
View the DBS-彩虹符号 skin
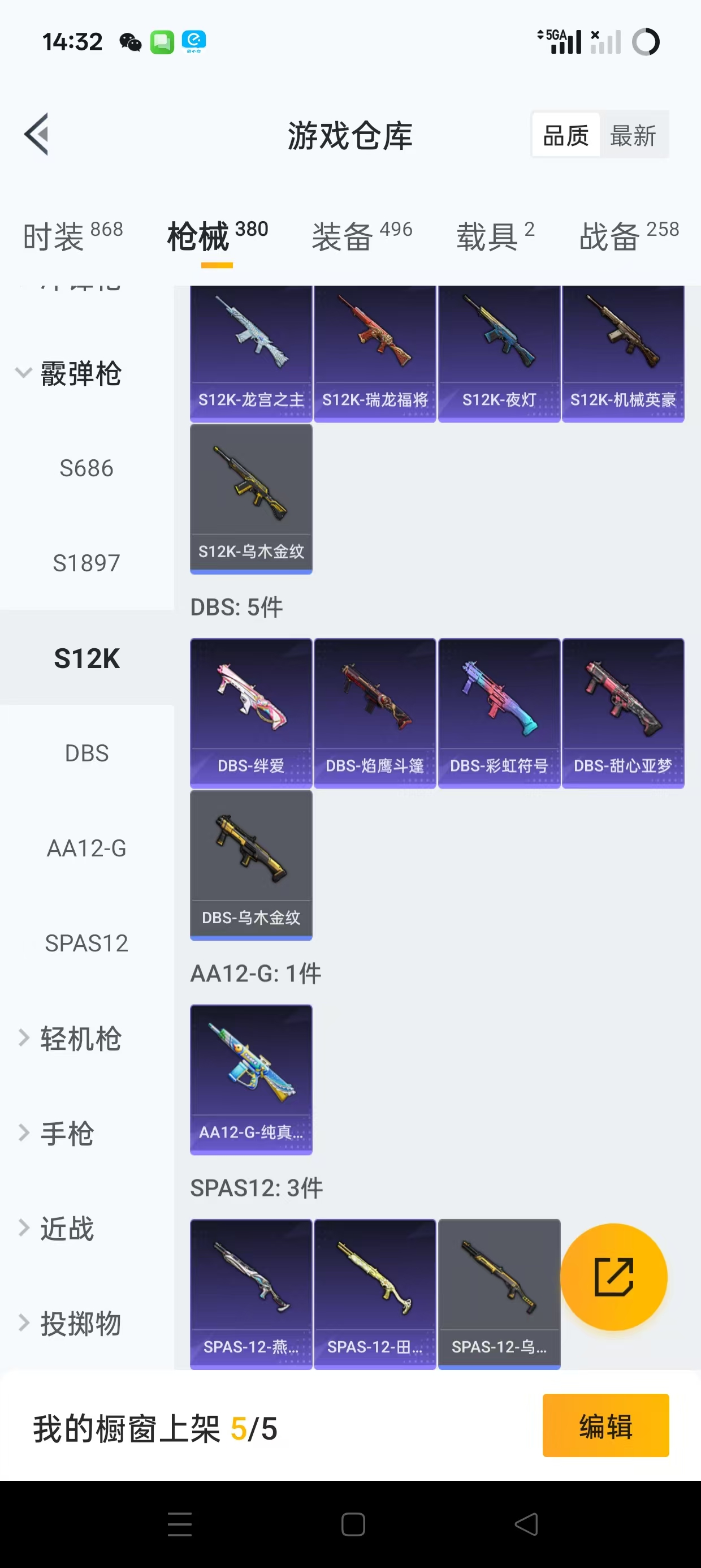499,712
